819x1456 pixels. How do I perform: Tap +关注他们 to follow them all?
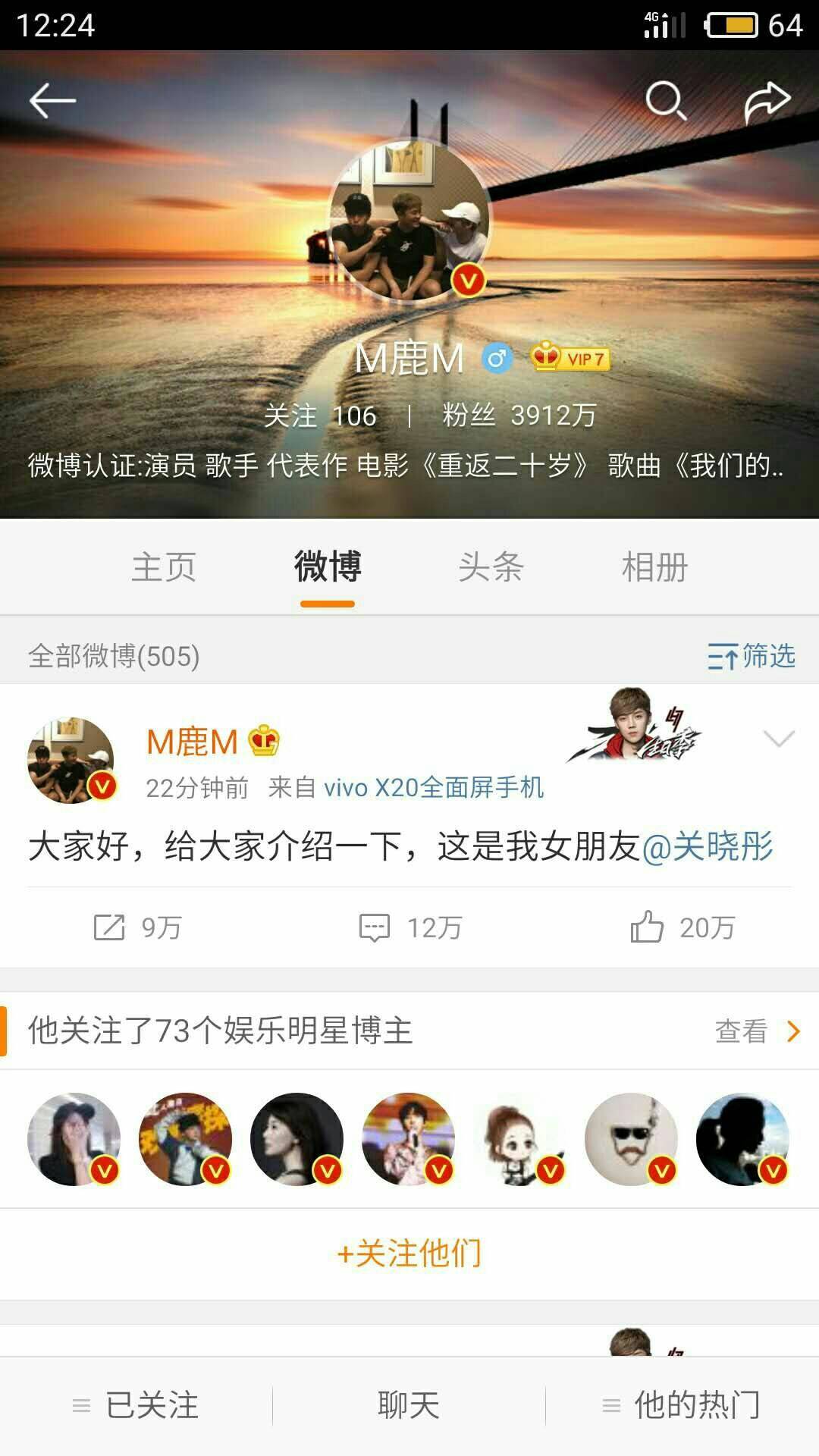[409, 1254]
